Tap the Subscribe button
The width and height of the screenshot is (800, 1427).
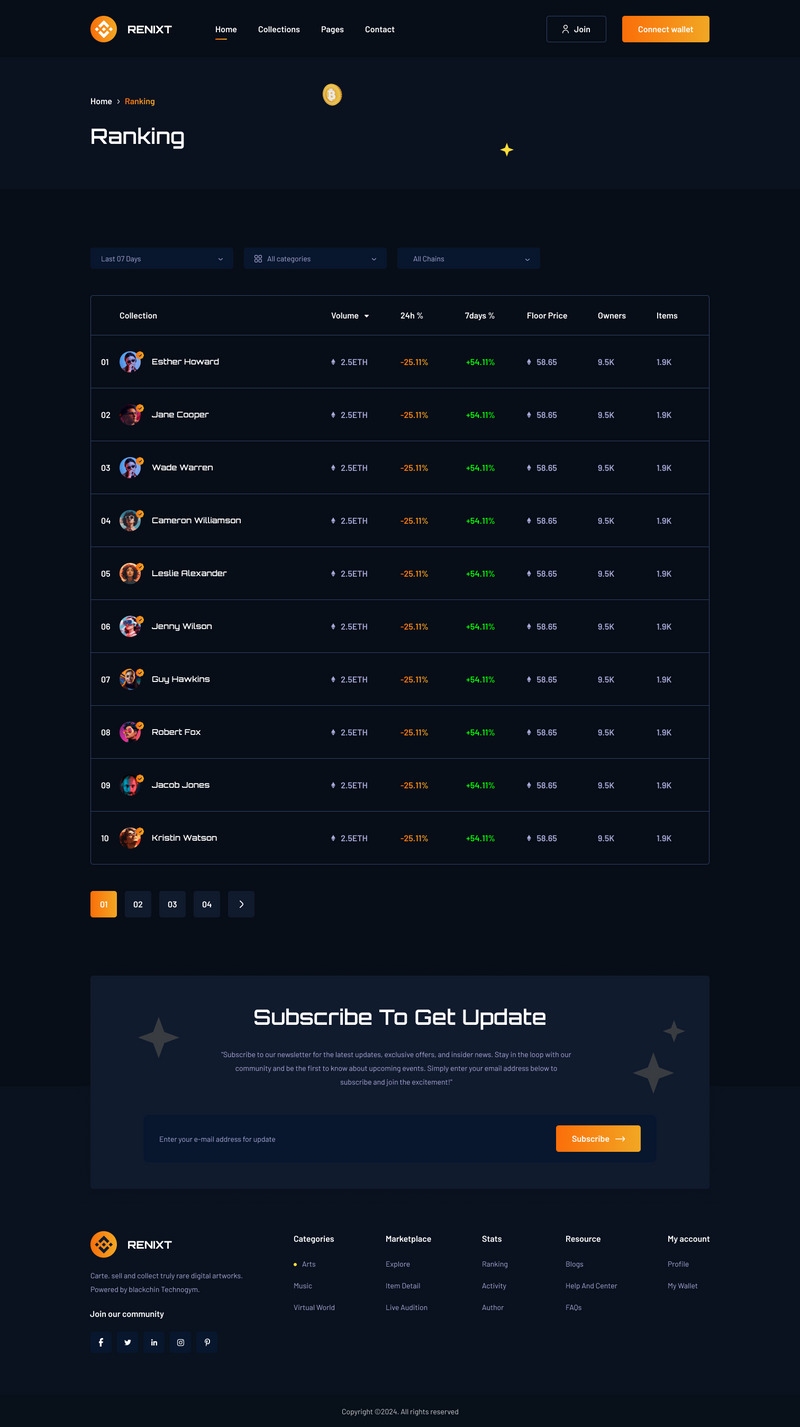pos(598,1139)
